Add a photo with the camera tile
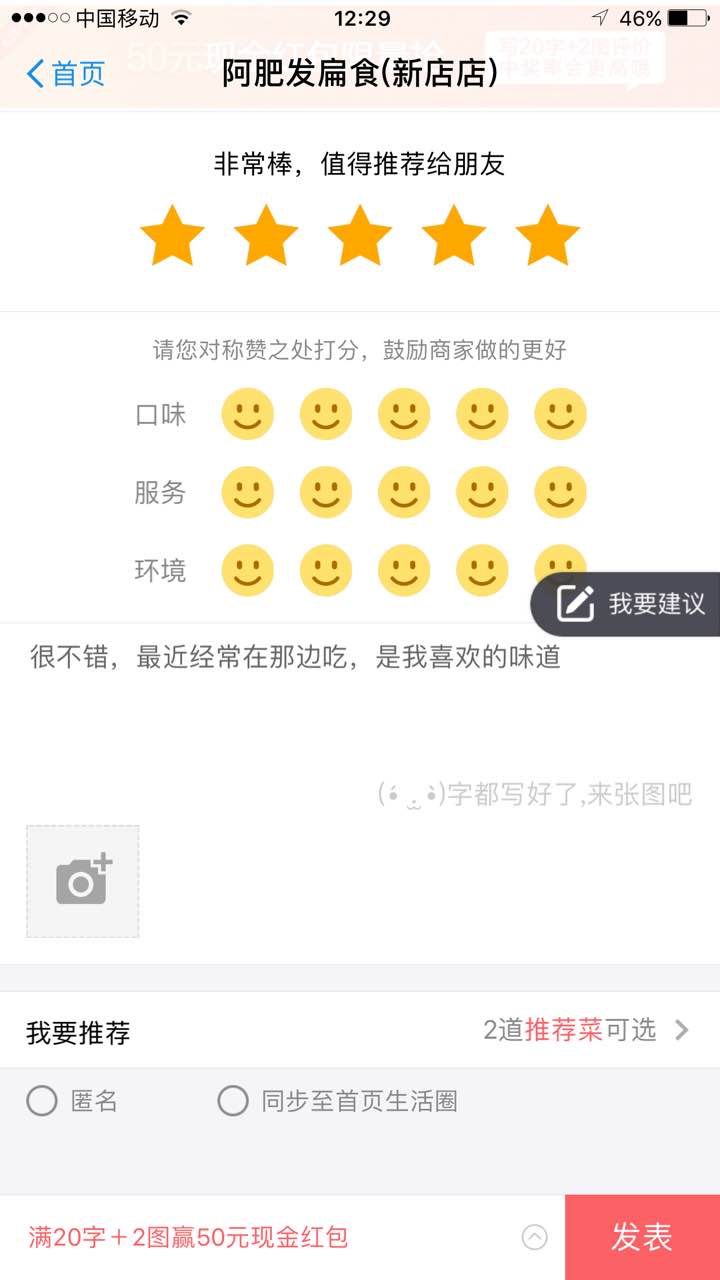 click(83, 881)
